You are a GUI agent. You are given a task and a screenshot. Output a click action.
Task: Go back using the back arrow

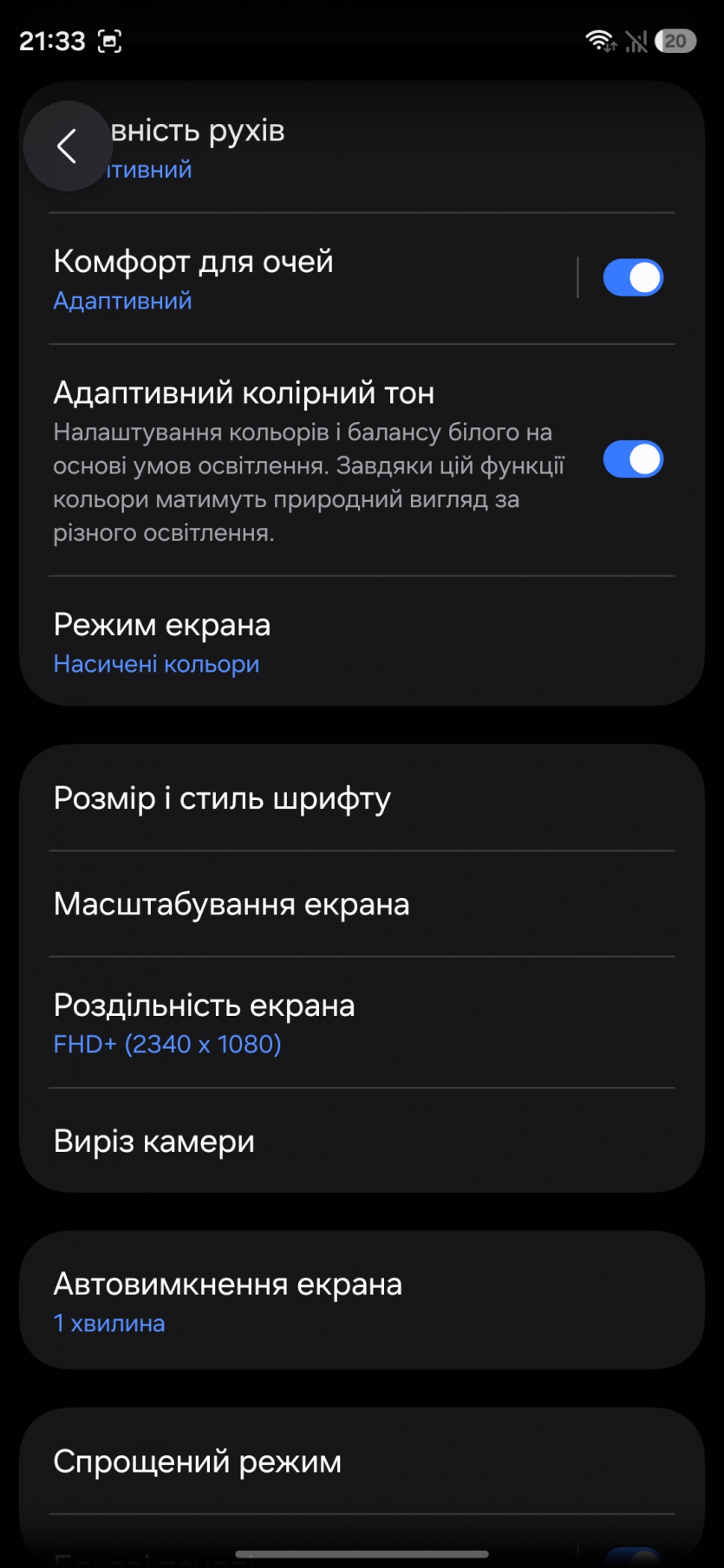(x=67, y=146)
